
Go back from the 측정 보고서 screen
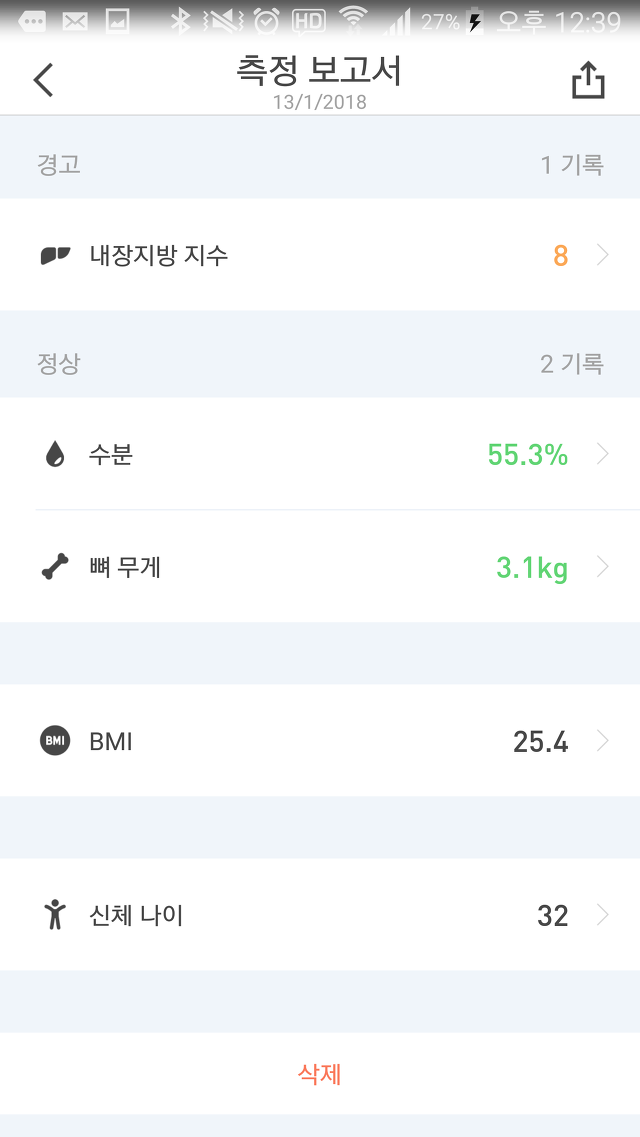pos(43,80)
